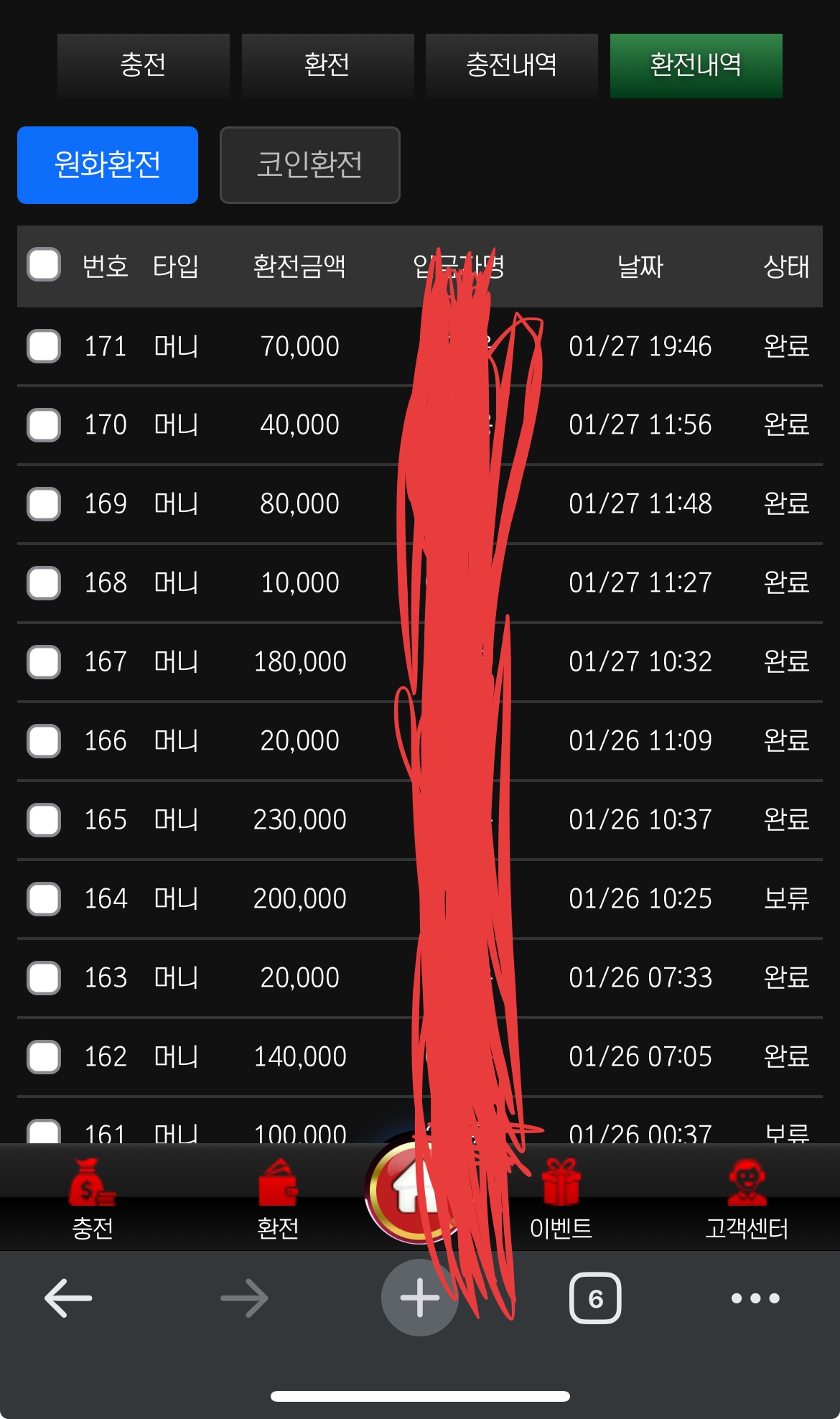Viewport: 840px width, 1419px height.
Task: Check the box next to row 167
Action: (44, 662)
